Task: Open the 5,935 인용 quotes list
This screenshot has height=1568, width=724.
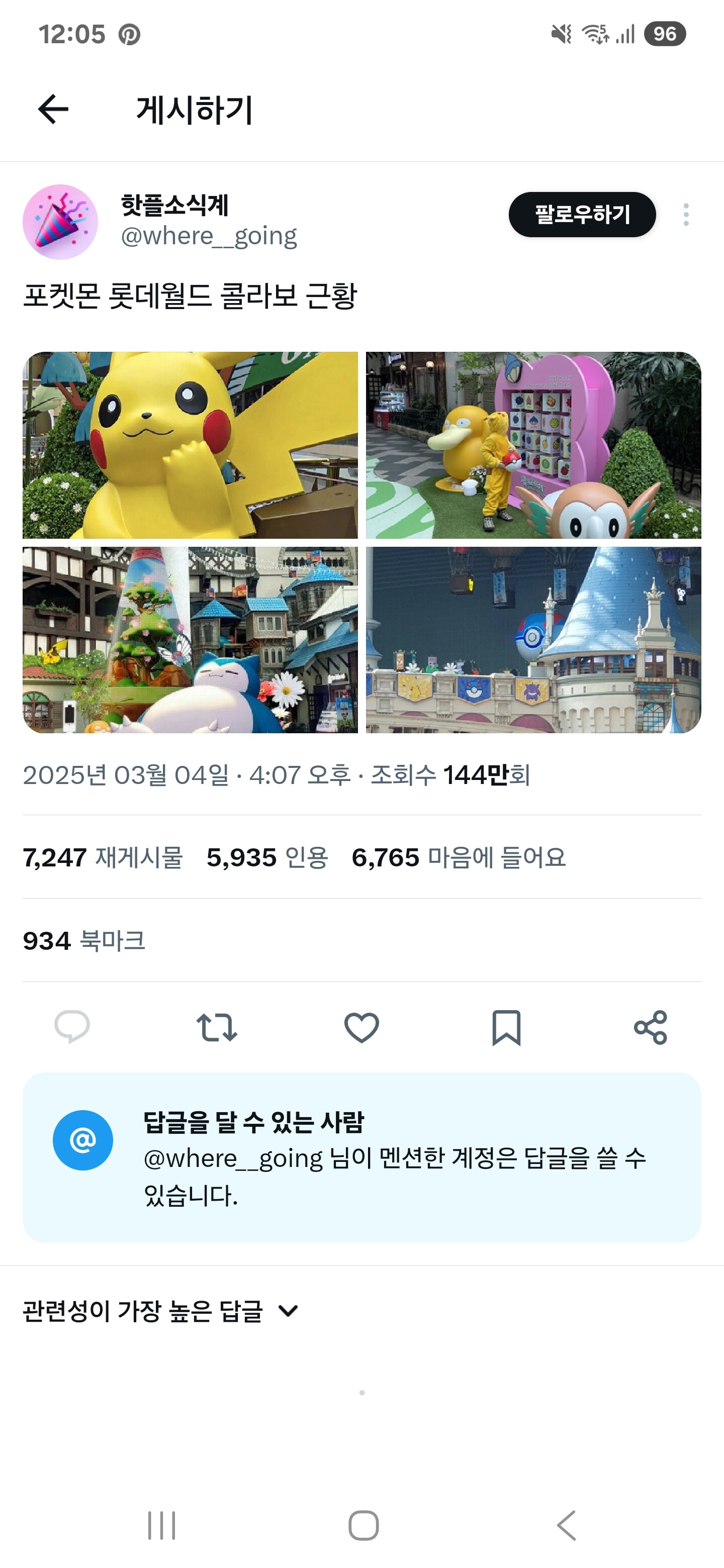Action: click(267, 857)
